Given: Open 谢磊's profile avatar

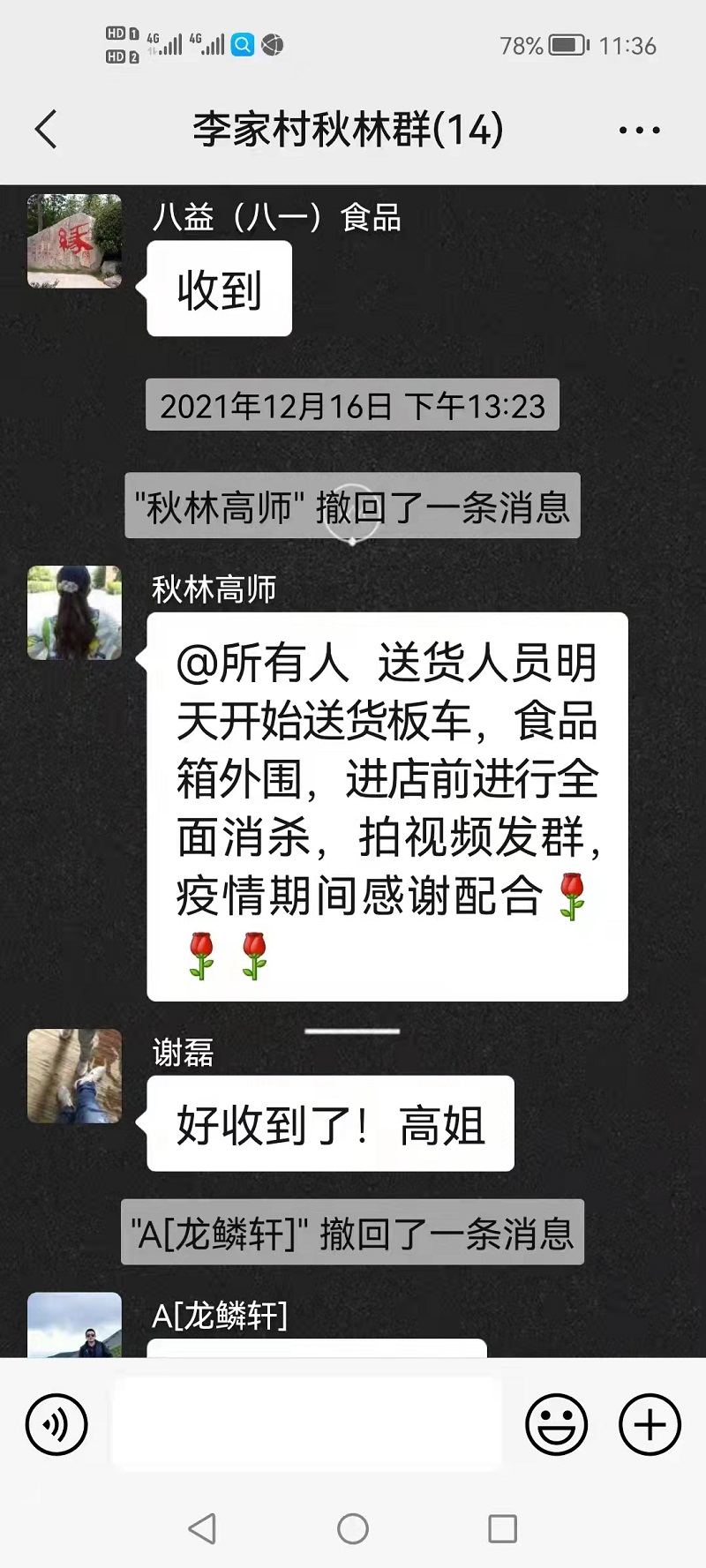Looking at the screenshot, I should [x=75, y=1076].
